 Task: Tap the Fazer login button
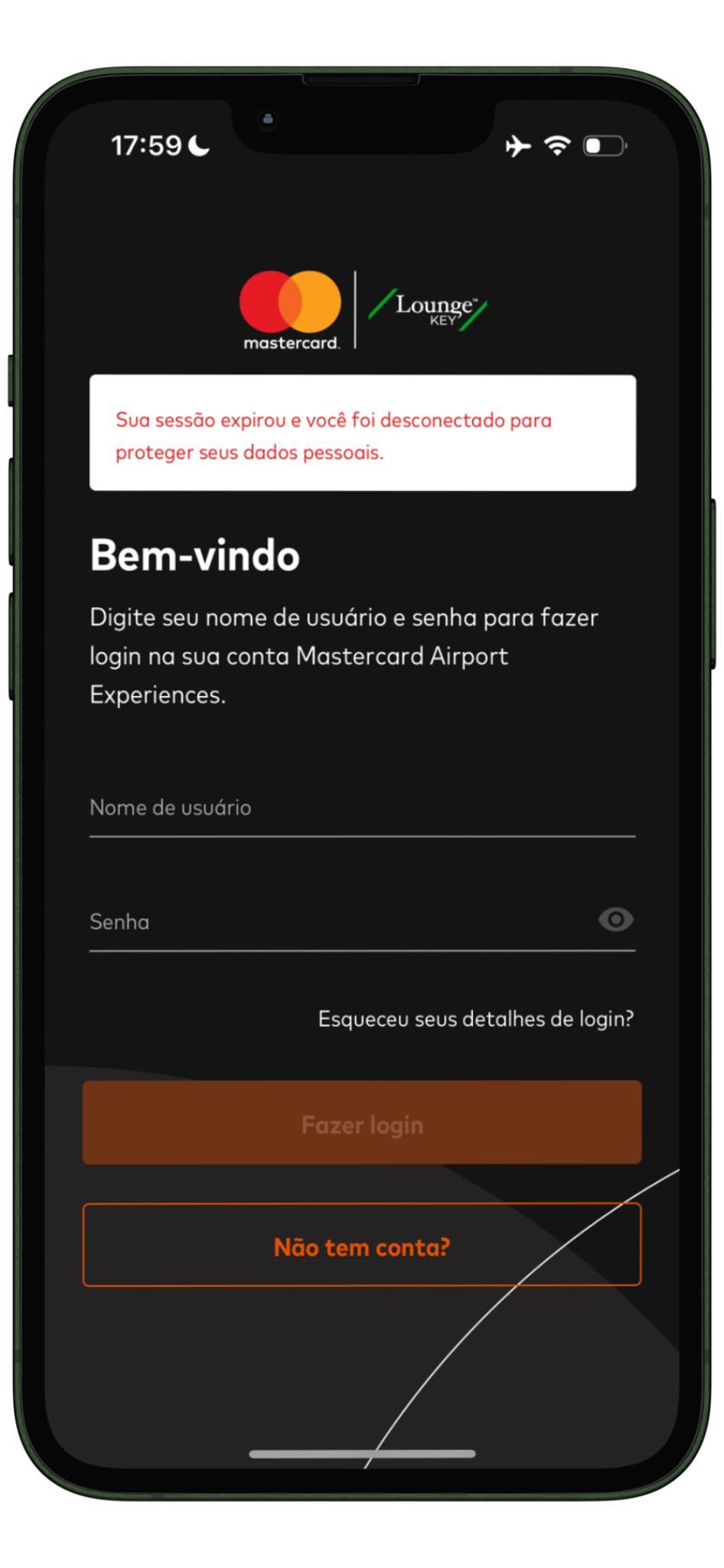coord(362,1123)
